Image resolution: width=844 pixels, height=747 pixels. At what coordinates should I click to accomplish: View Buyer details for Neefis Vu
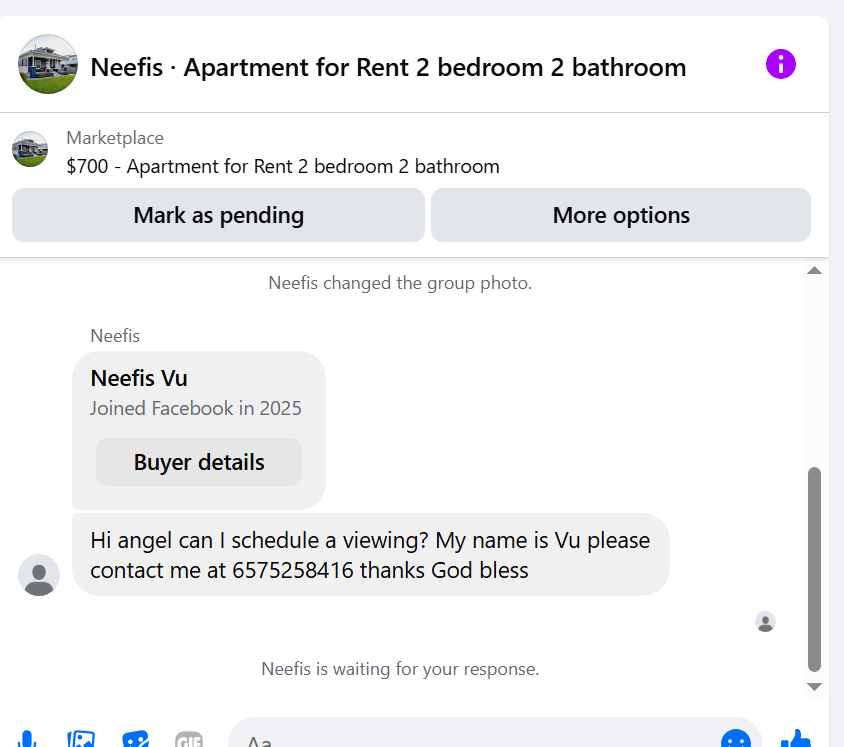[x=199, y=462]
